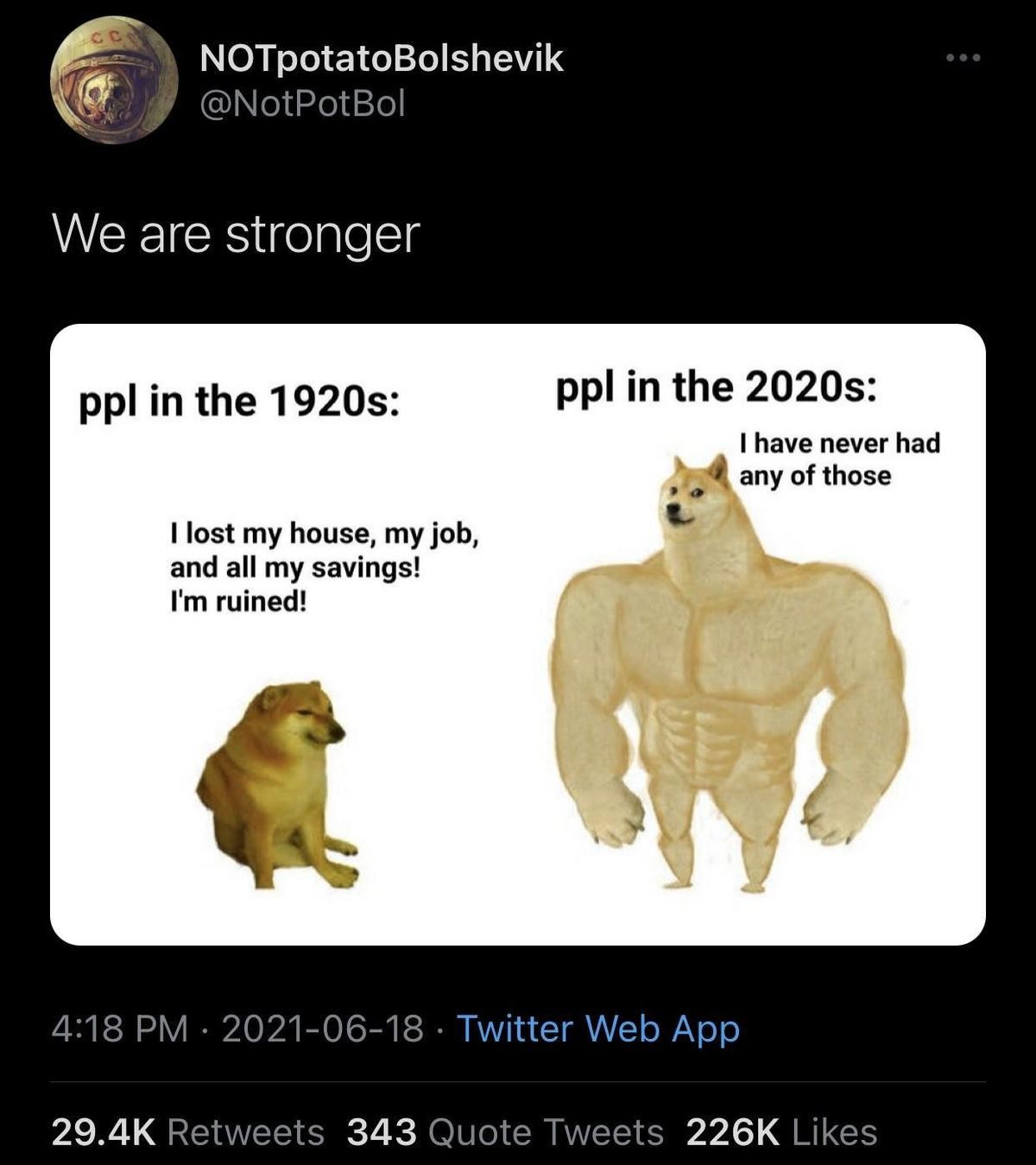Image resolution: width=1036 pixels, height=1165 pixels.
Task: Tap the Twitter Web App source link
Action: [x=597, y=1029]
